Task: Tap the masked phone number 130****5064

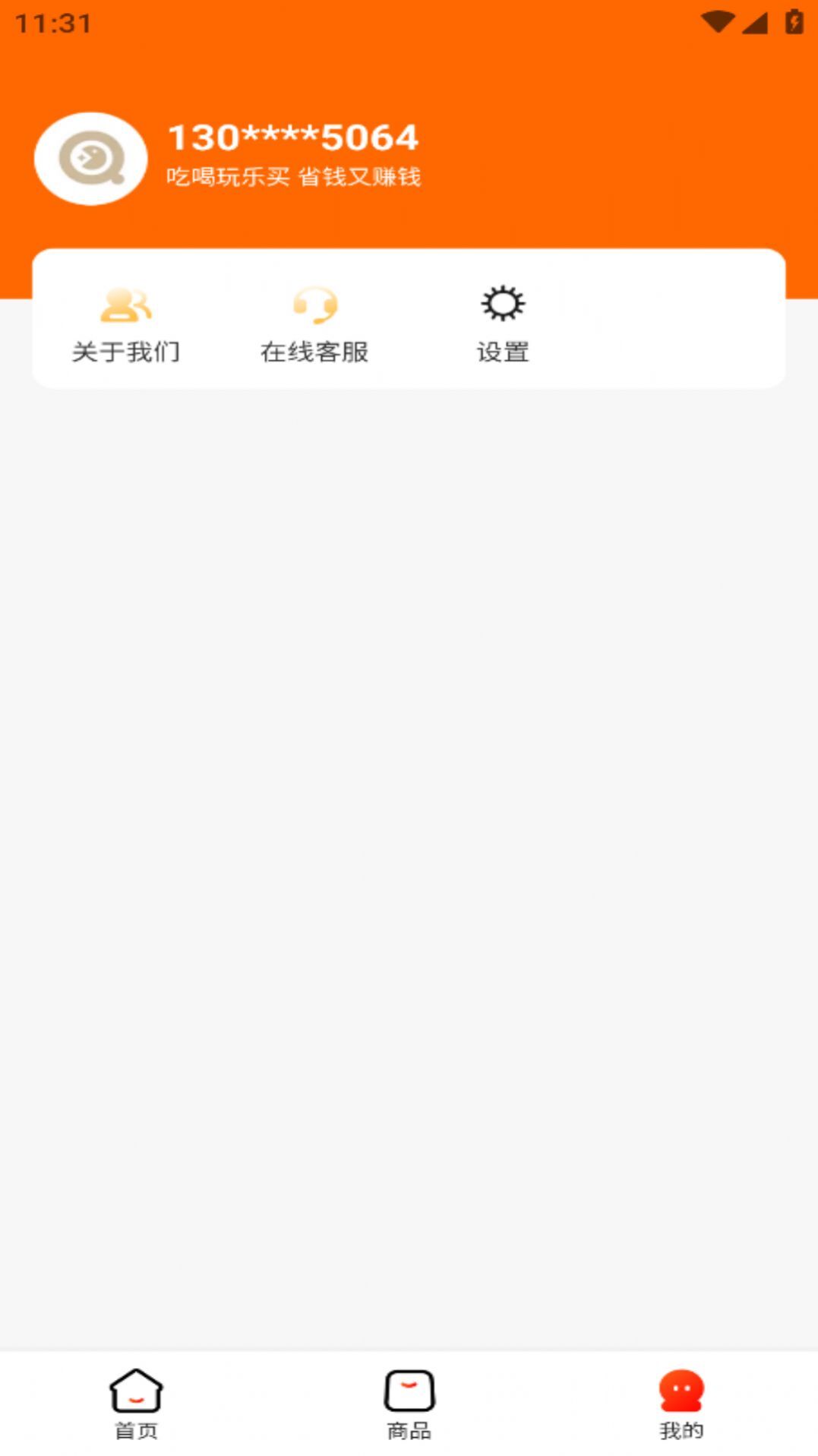Action: point(292,138)
